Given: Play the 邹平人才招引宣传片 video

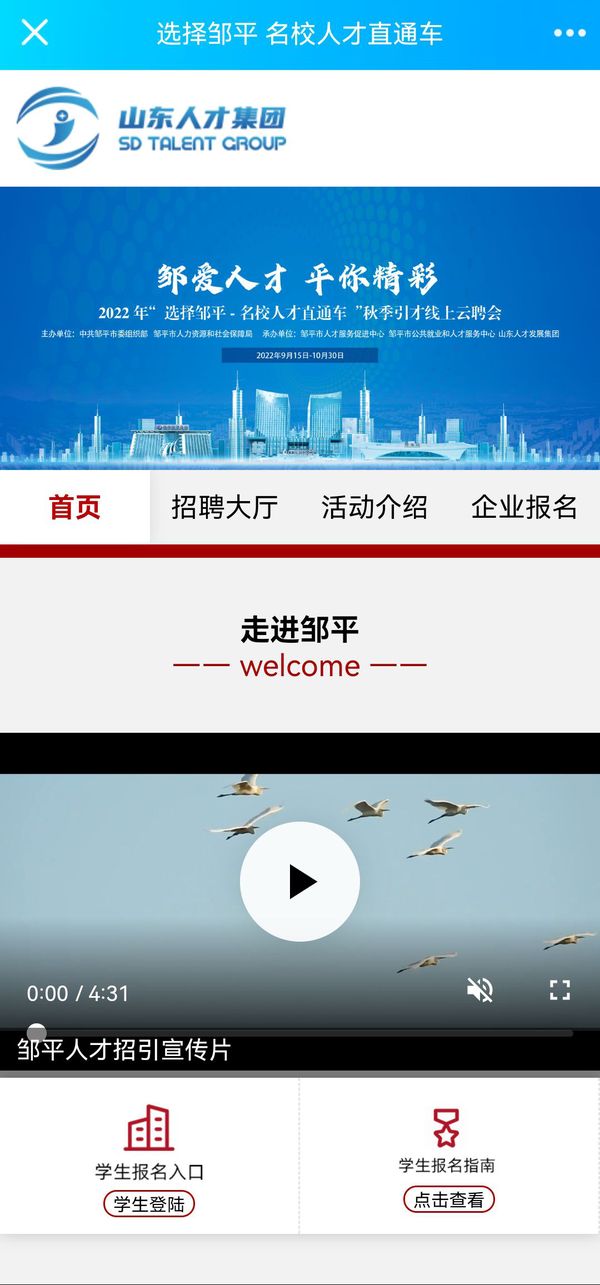Looking at the screenshot, I should [x=300, y=881].
